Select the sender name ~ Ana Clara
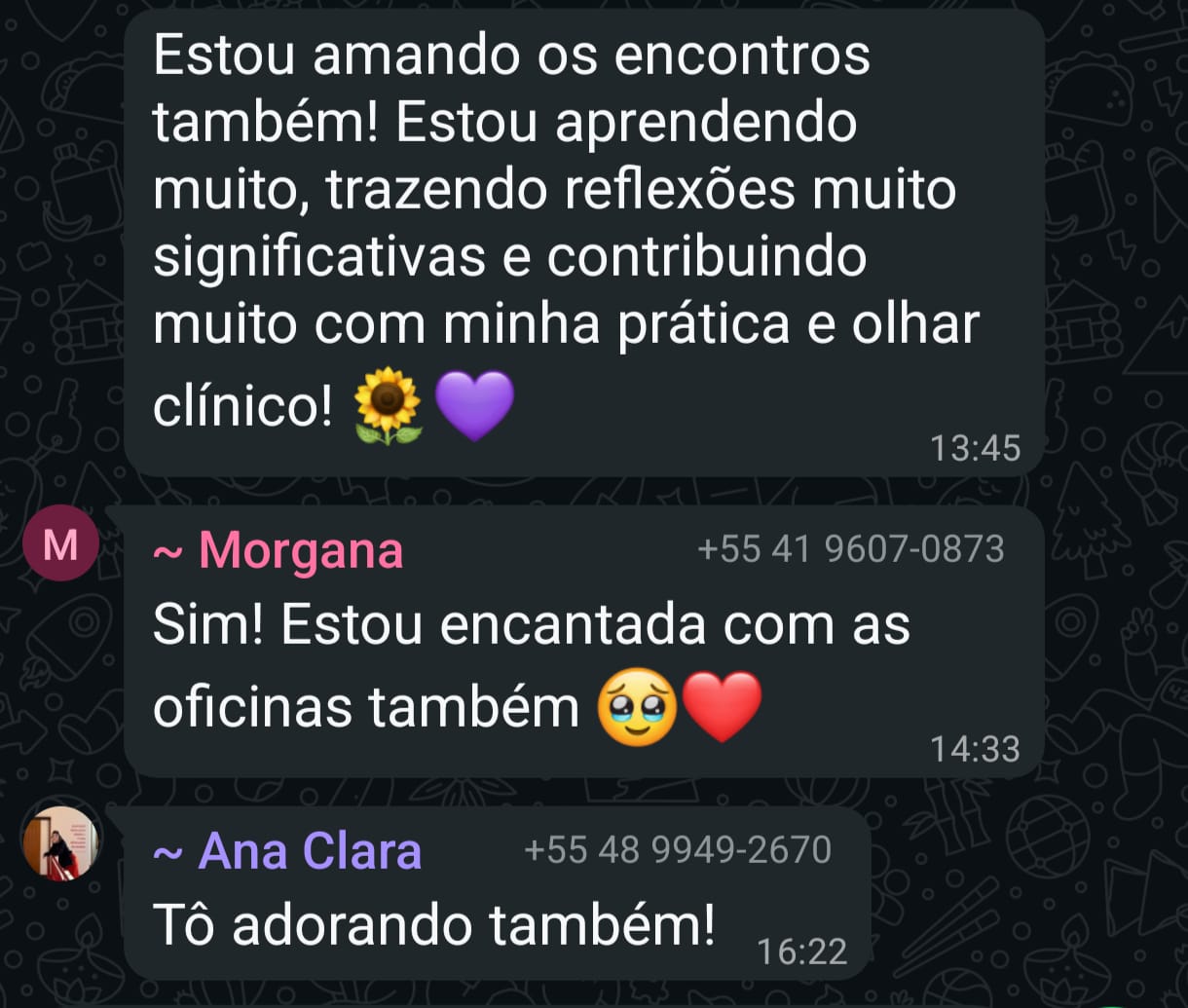The width and height of the screenshot is (1188, 1008). [288, 851]
